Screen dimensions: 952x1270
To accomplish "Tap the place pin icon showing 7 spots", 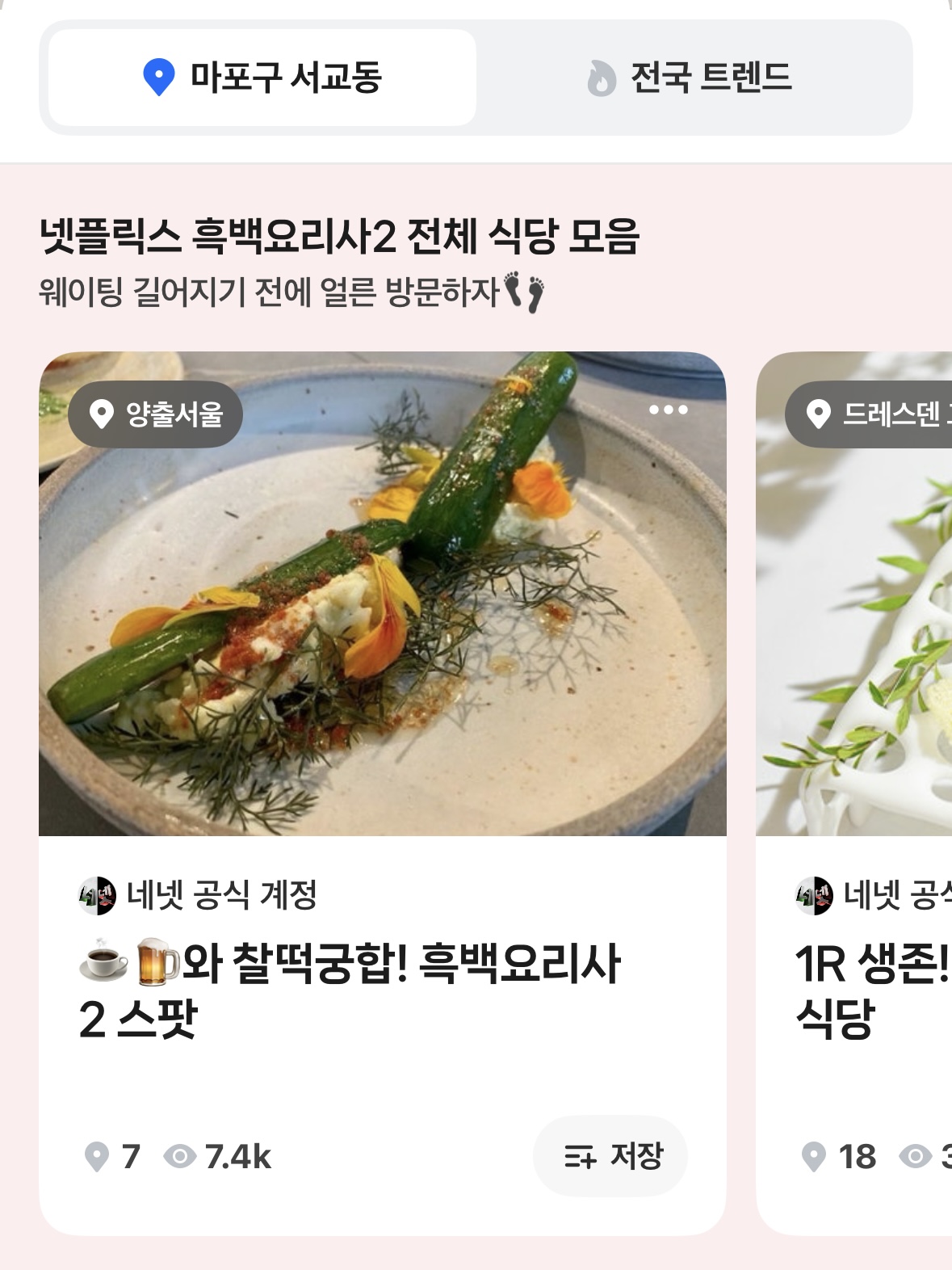I will coord(99,1156).
